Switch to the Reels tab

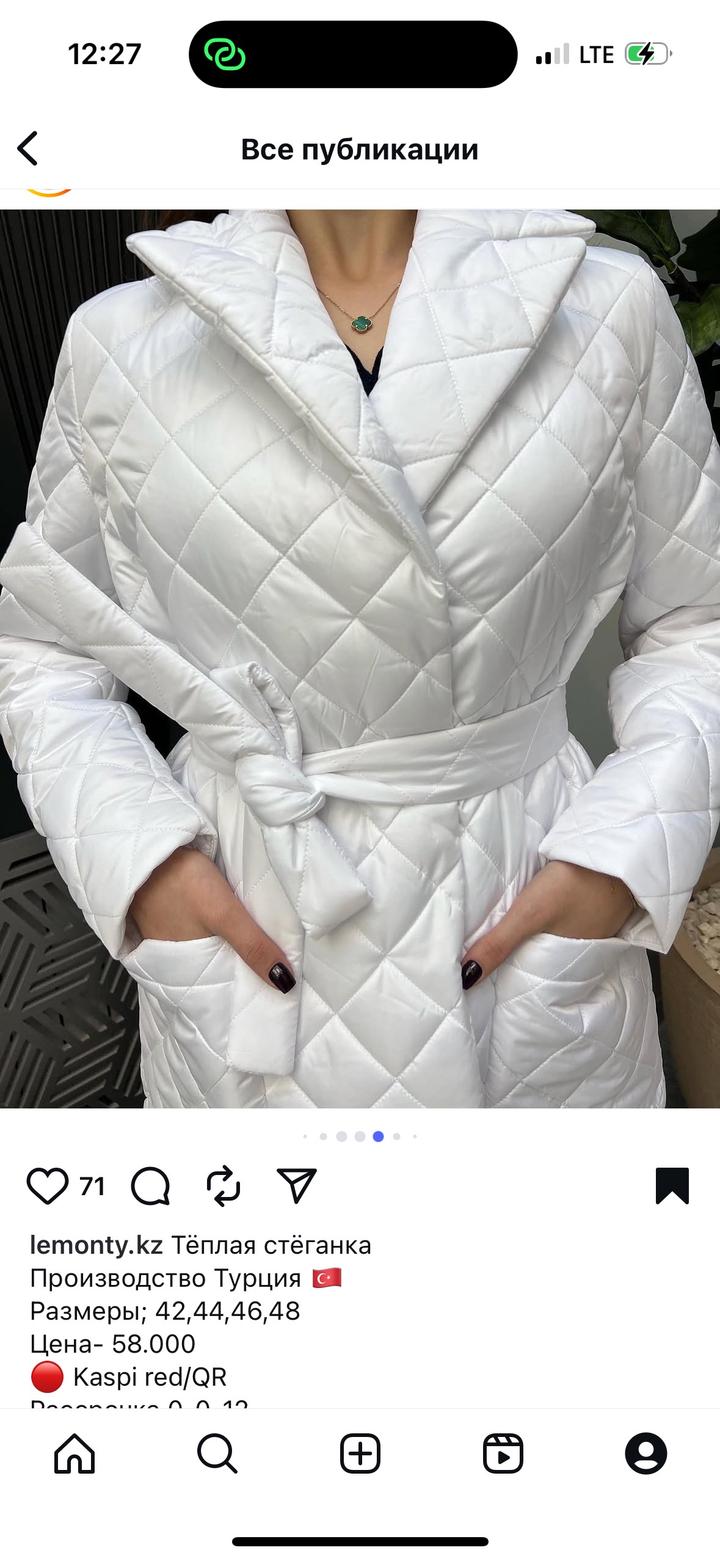click(503, 1453)
